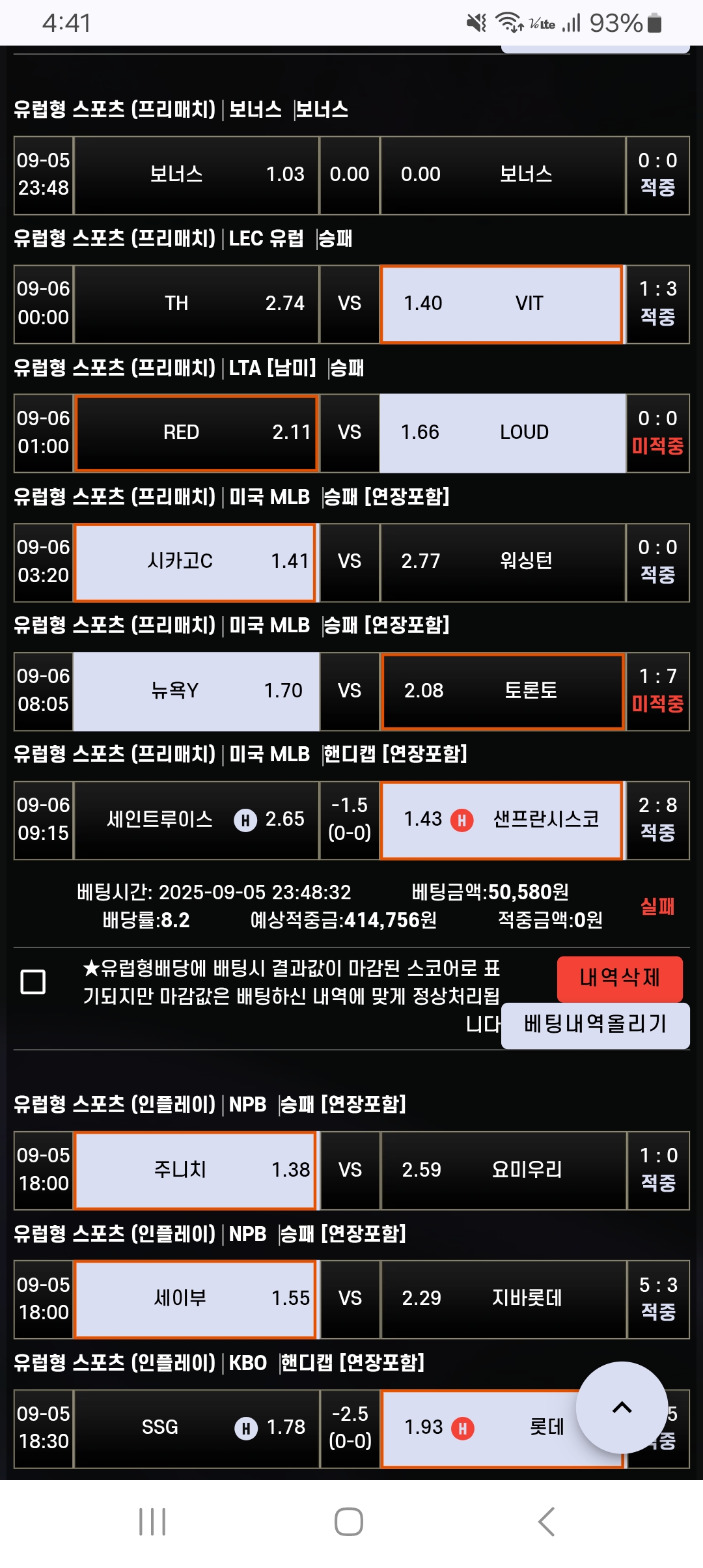Open the recent apps view
This screenshot has height=1568, width=703.
pyautogui.click(x=152, y=1522)
